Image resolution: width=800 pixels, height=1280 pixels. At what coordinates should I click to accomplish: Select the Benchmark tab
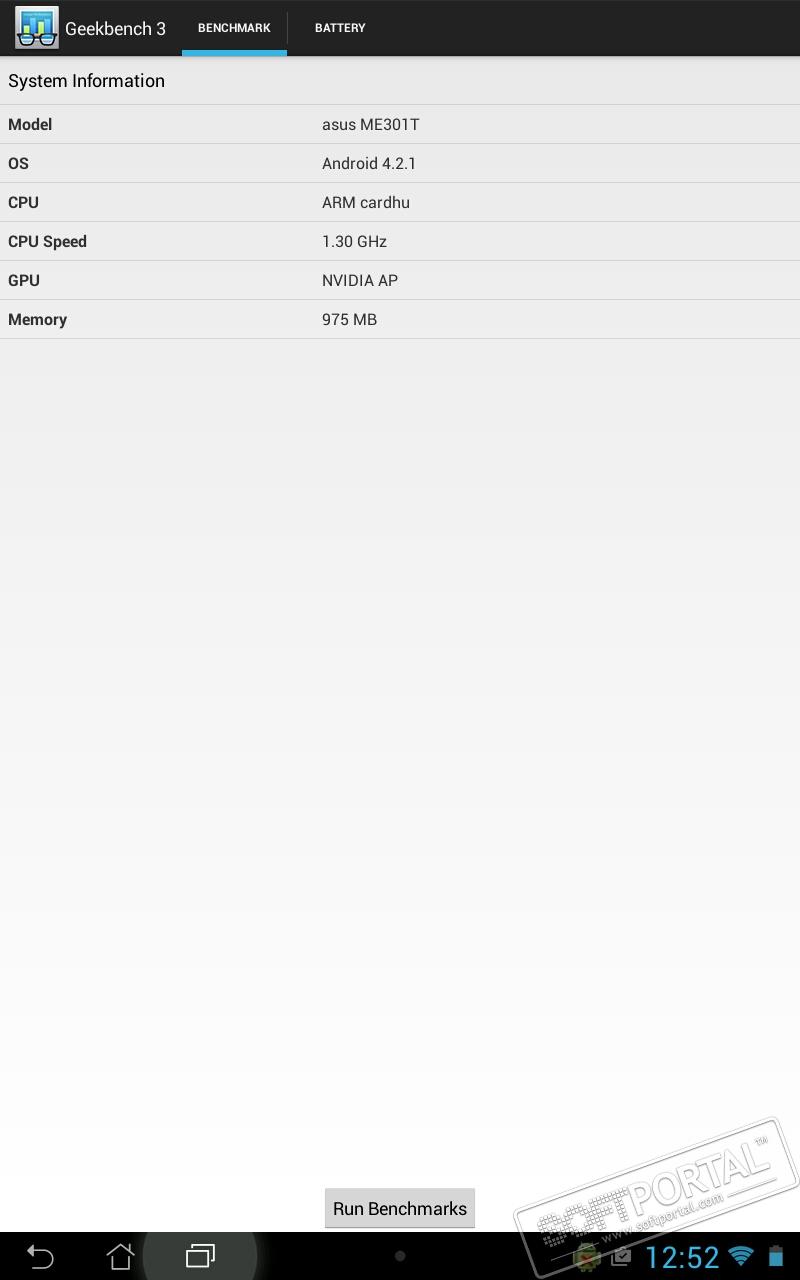point(234,28)
